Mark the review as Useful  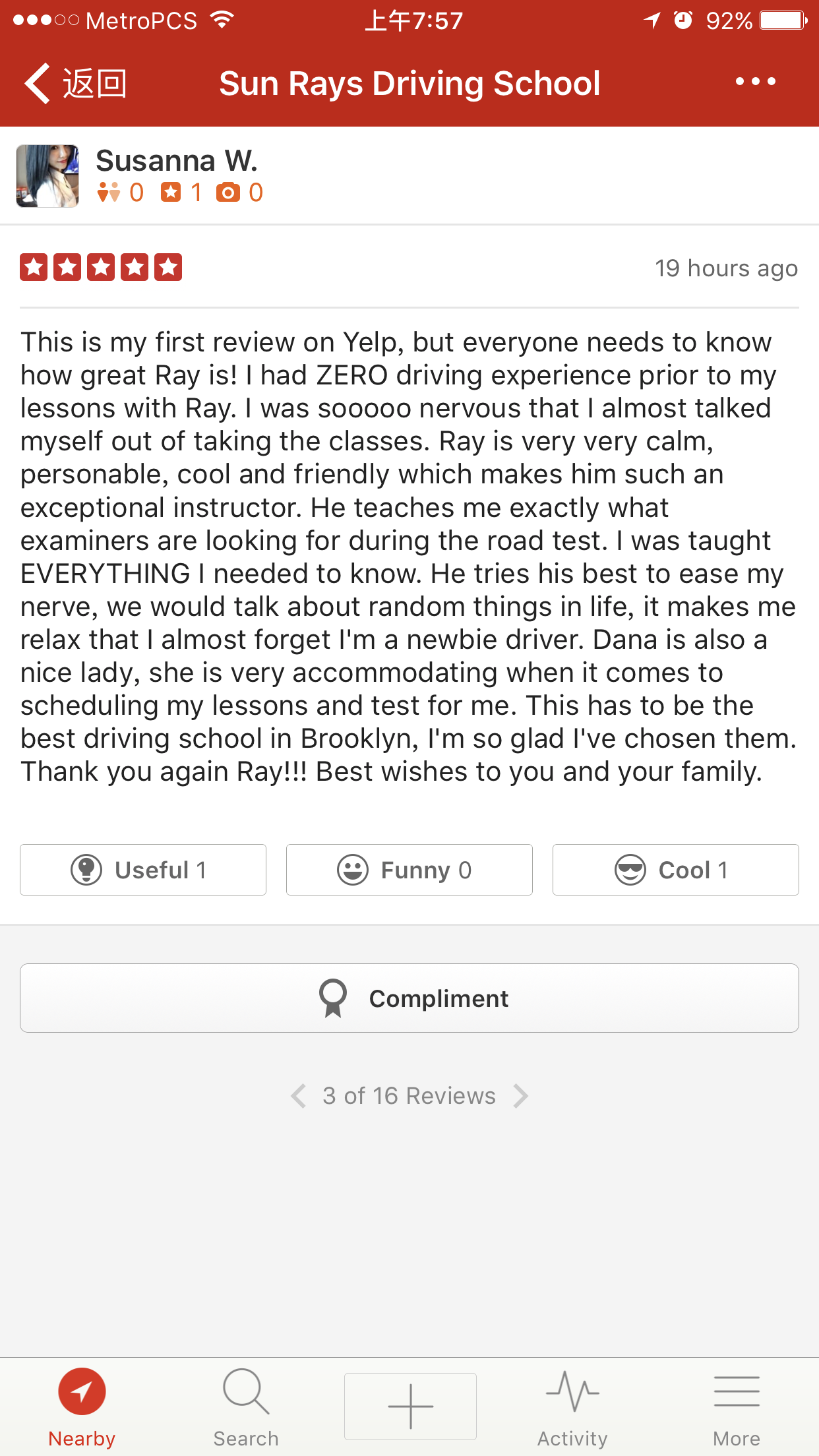pyautogui.click(x=143, y=870)
